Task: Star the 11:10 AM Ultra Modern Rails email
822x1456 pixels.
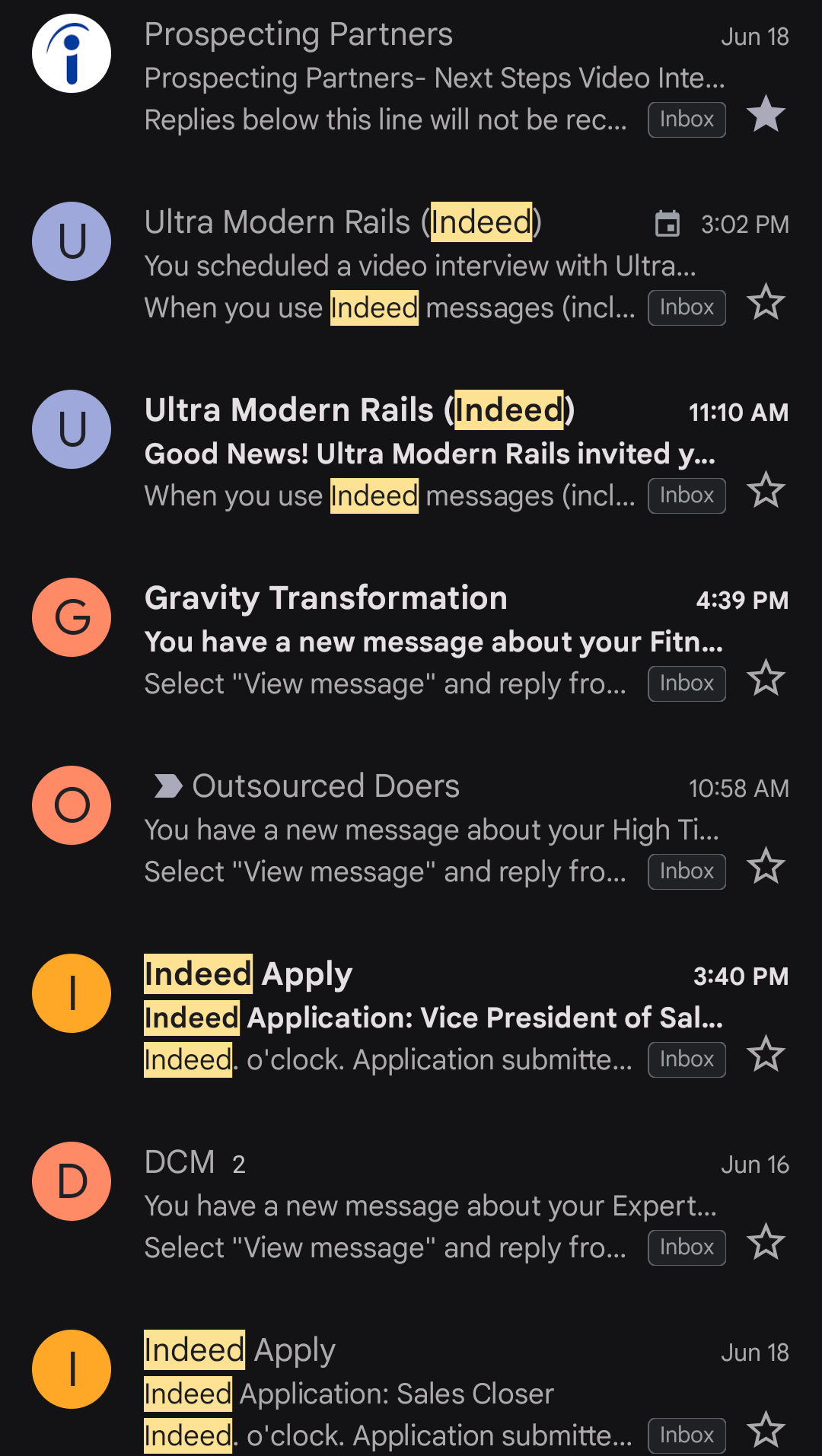Action: 766,490
